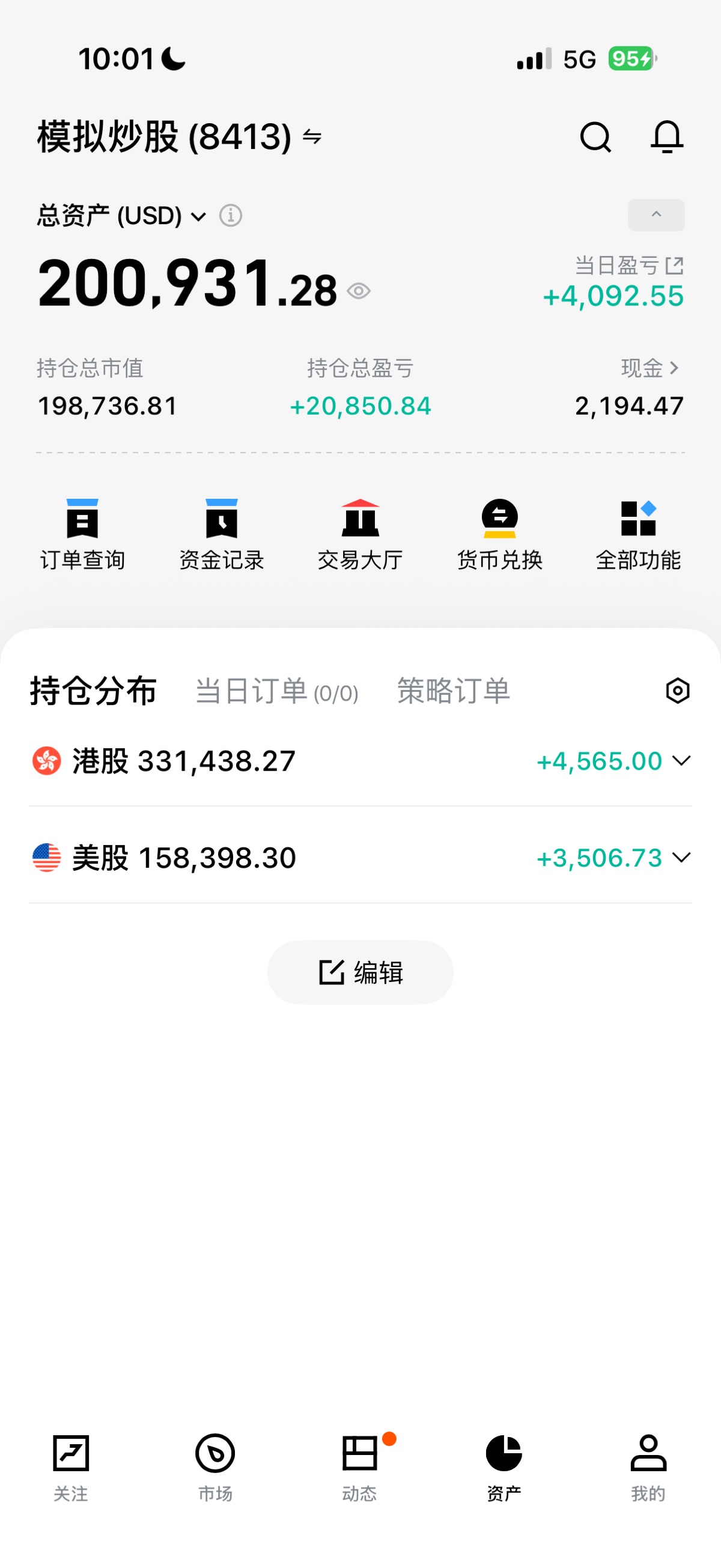This screenshot has height=1568, width=721.
Task: Switch to 当日订单 tab
Action: [x=277, y=692]
